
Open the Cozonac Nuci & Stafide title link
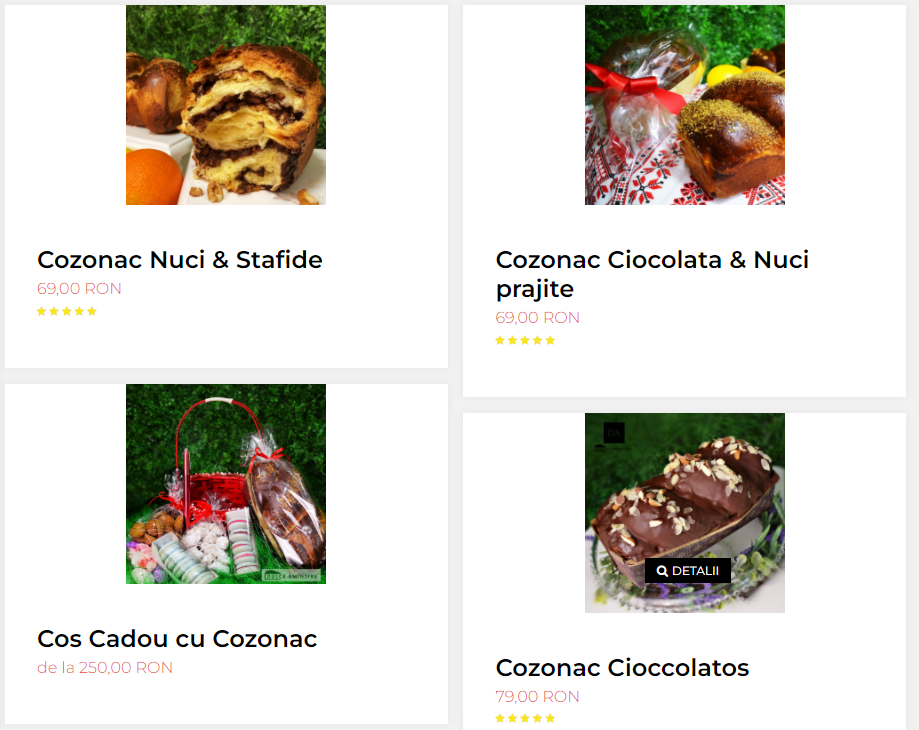(x=180, y=260)
